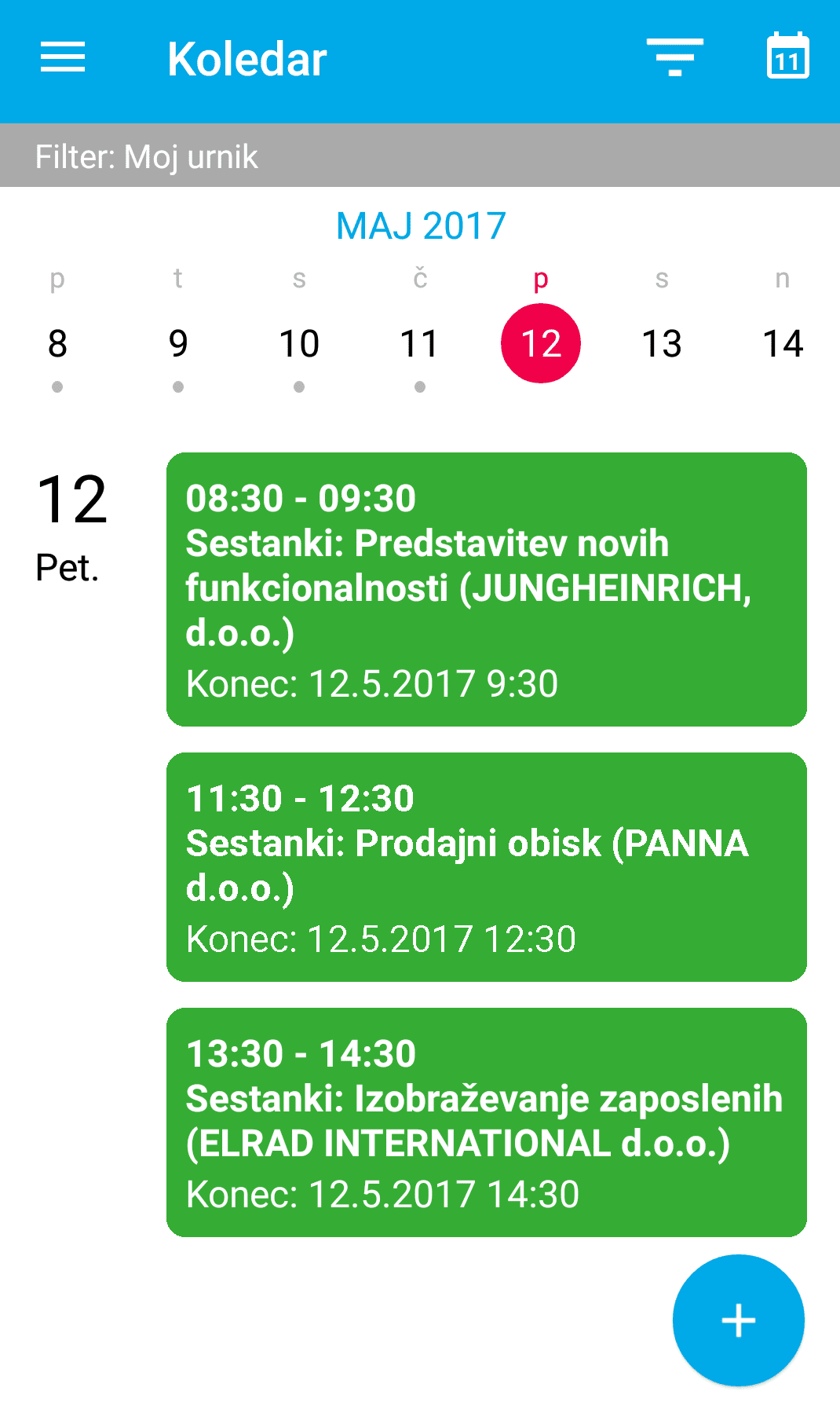
Task: Select the filter funnel in the toolbar
Action: pyautogui.click(x=674, y=57)
